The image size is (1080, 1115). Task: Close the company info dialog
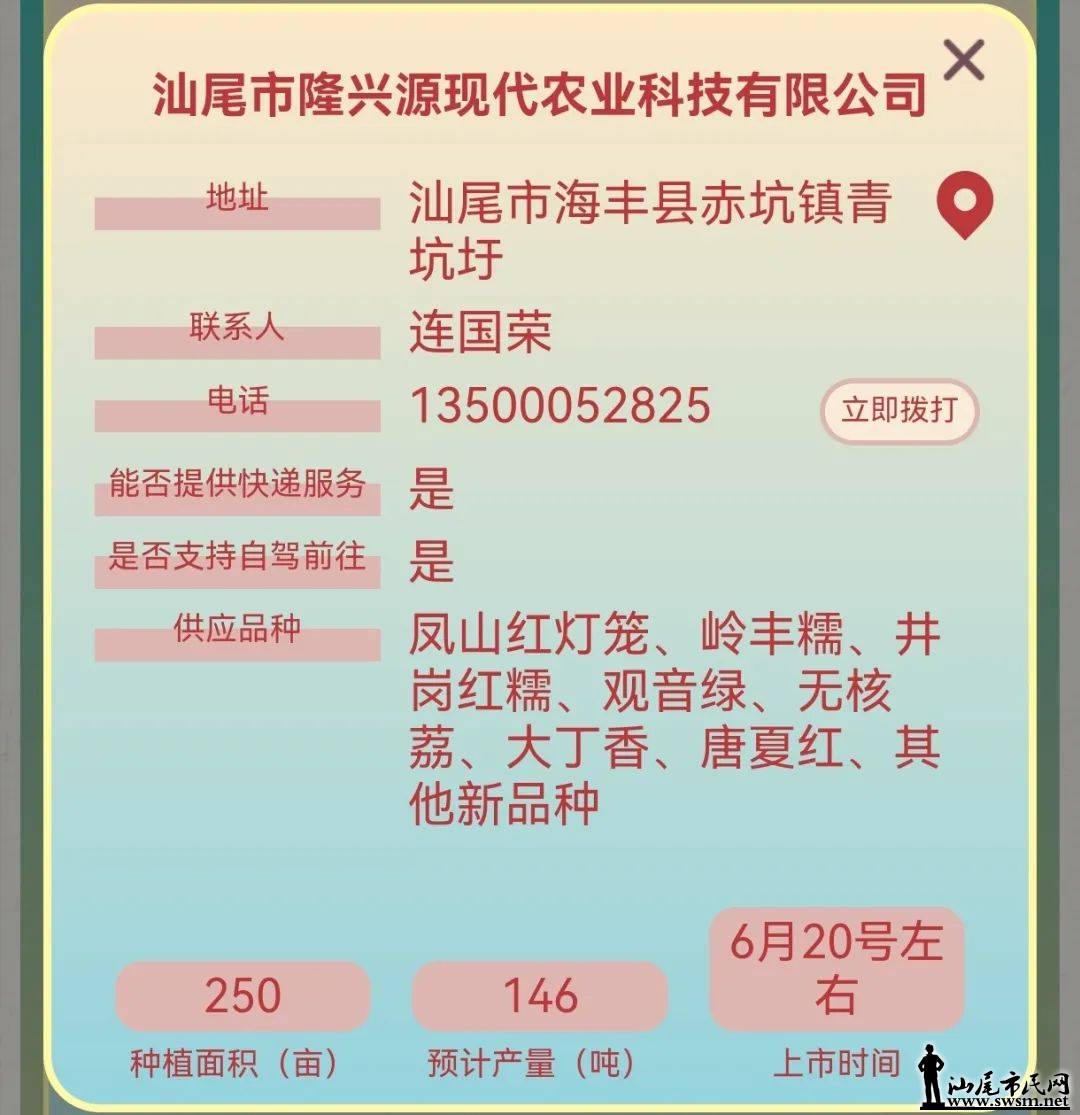pyautogui.click(x=964, y=61)
